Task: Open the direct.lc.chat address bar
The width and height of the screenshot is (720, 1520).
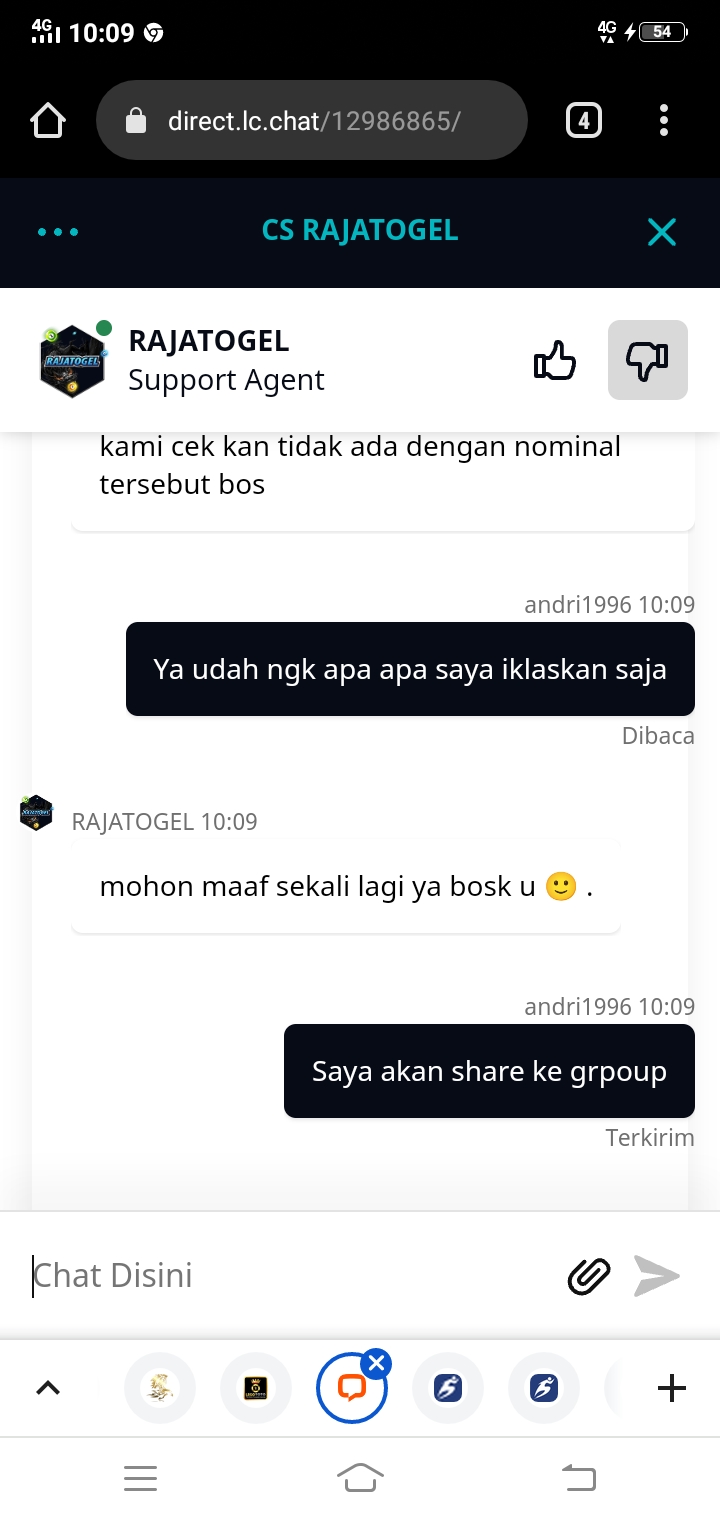Action: (311, 121)
